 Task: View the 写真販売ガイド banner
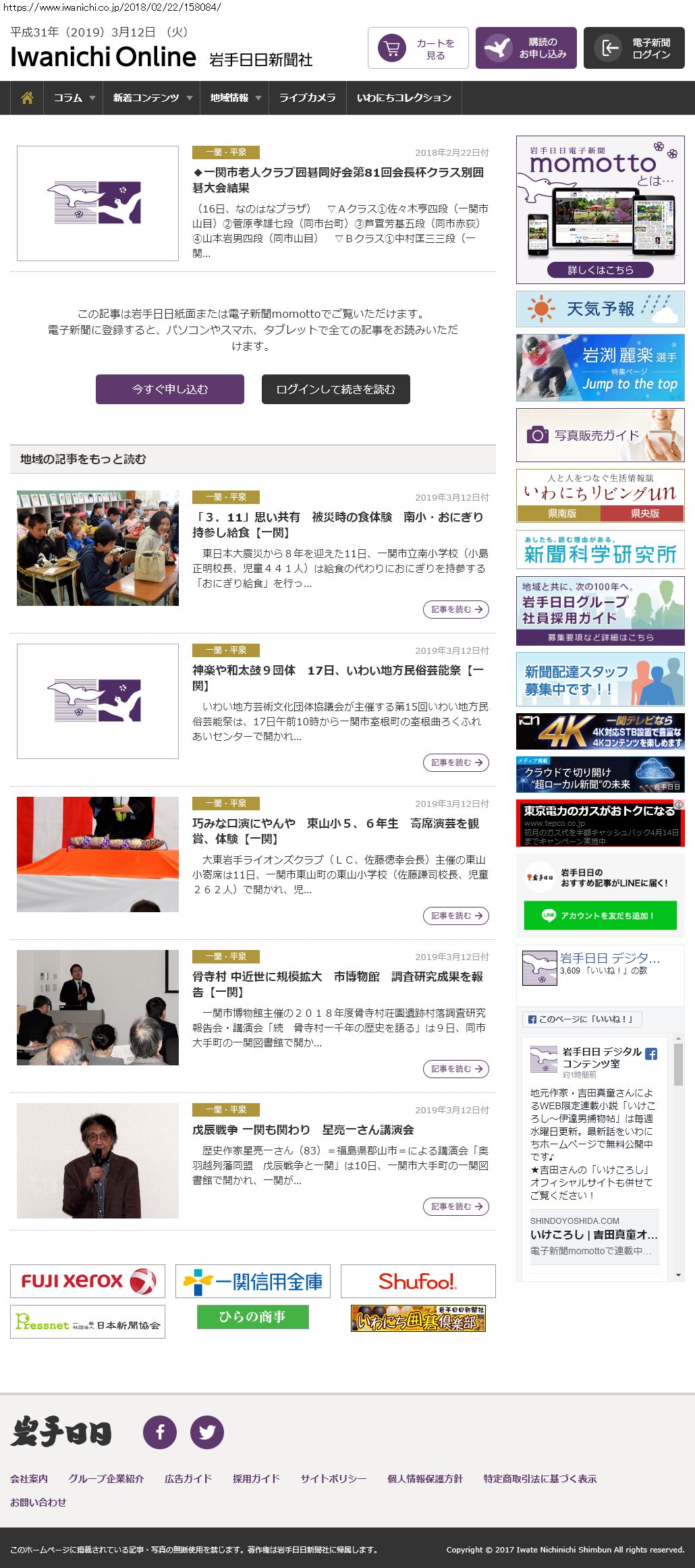(600, 435)
